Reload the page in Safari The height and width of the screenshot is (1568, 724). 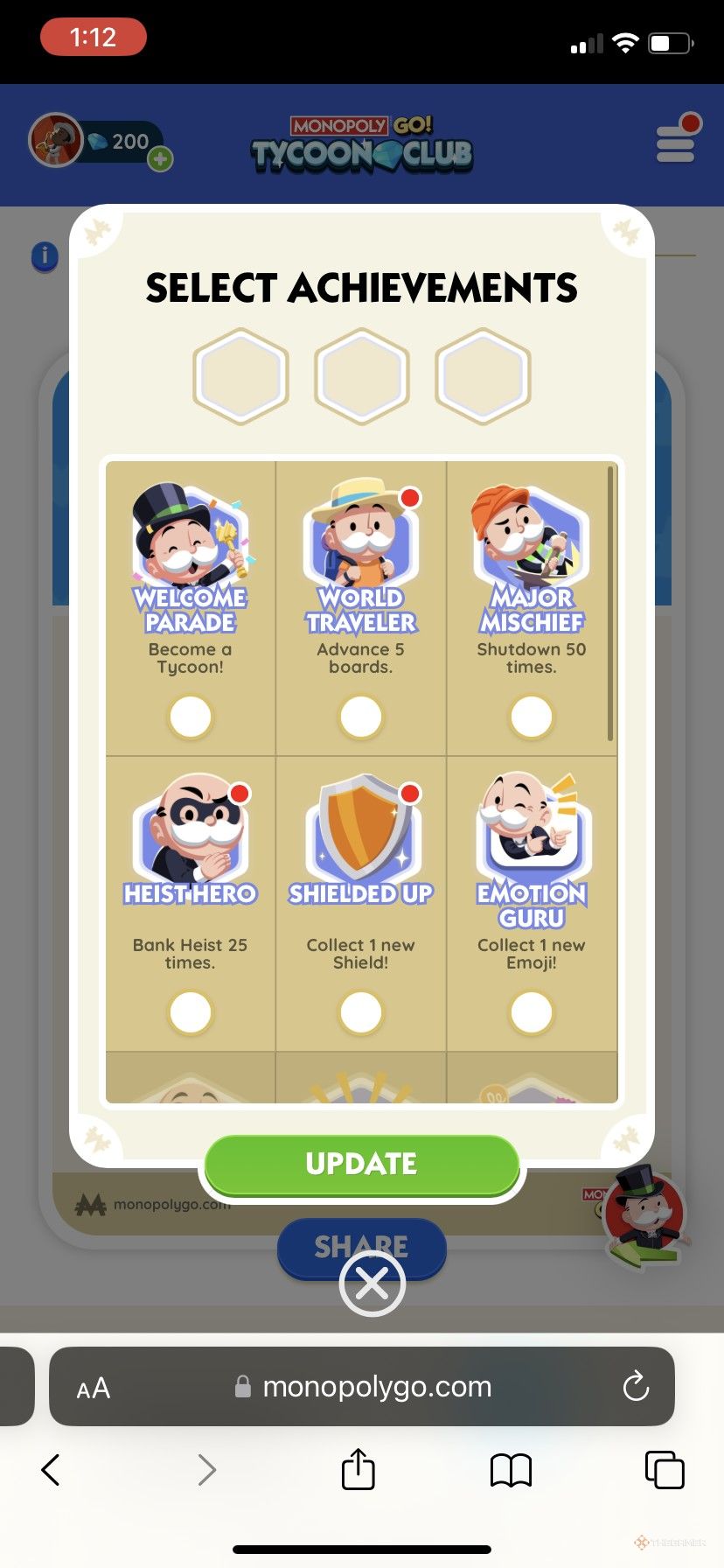[636, 1386]
